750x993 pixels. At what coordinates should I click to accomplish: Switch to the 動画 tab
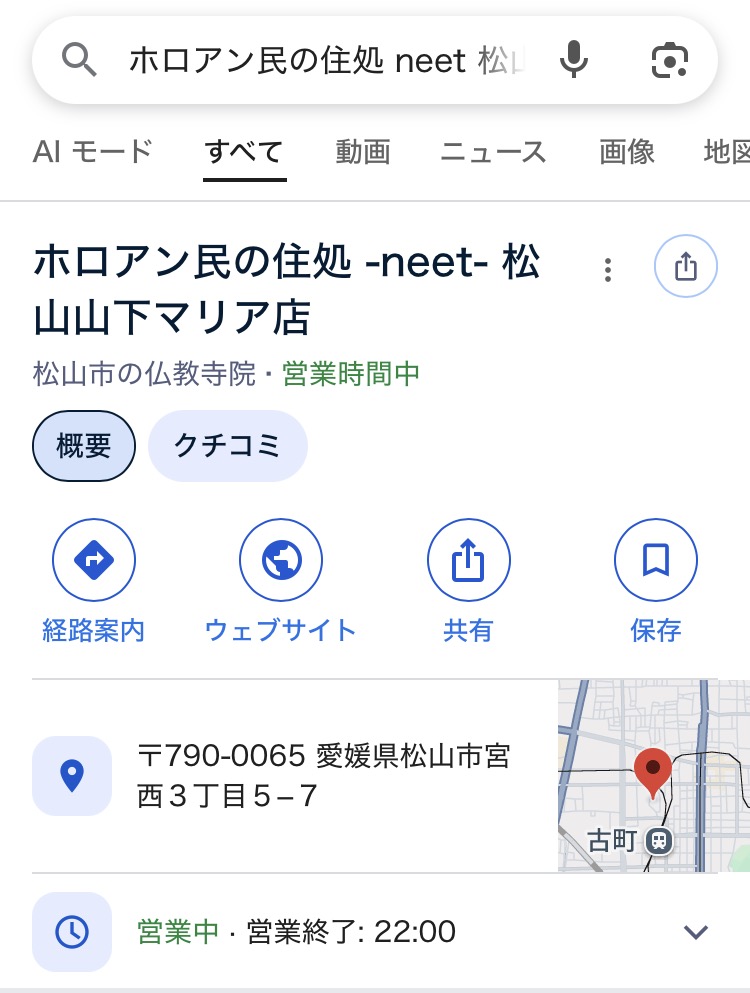tap(362, 153)
